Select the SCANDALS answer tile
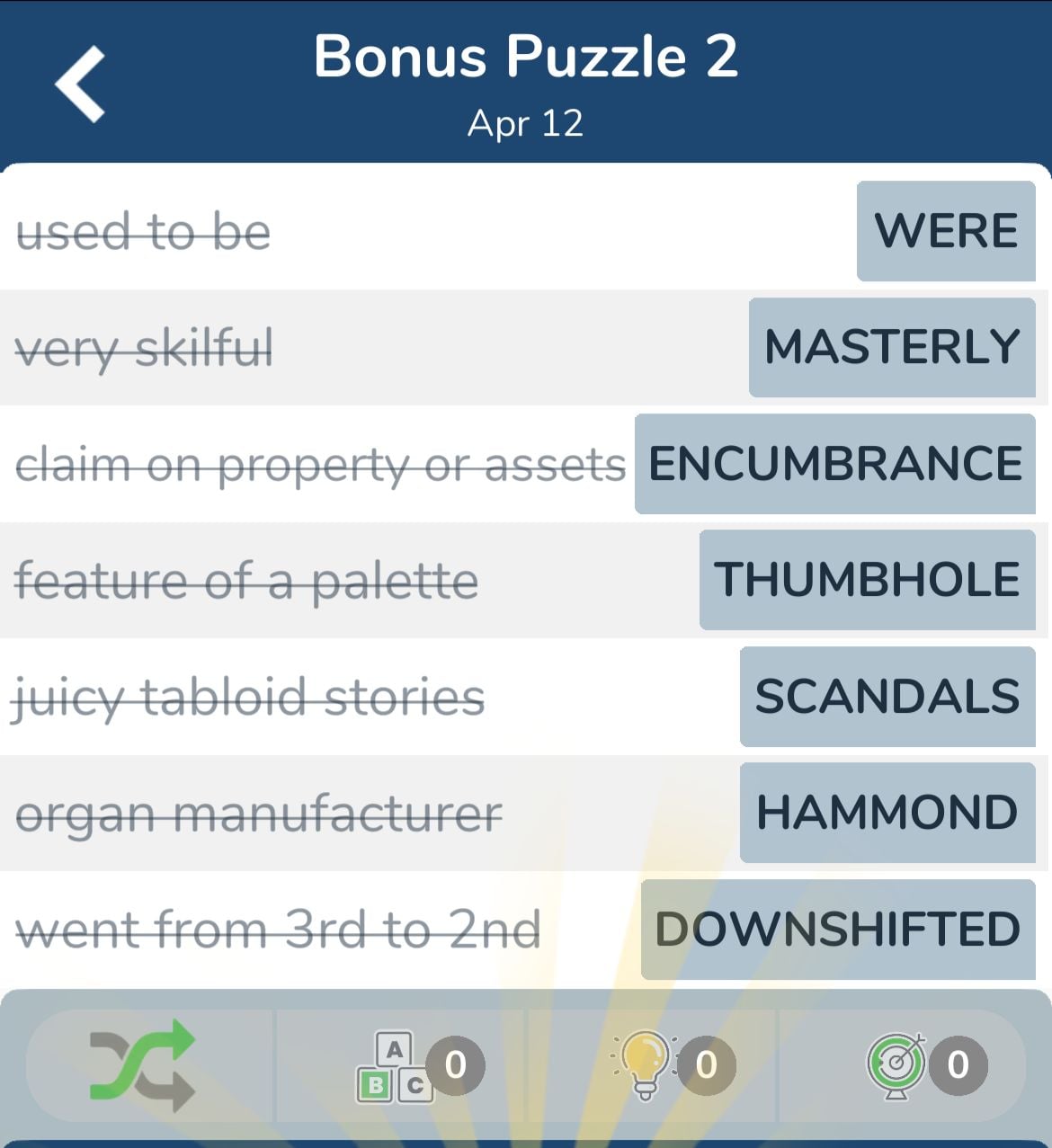This screenshot has height=1148, width=1052. click(887, 696)
